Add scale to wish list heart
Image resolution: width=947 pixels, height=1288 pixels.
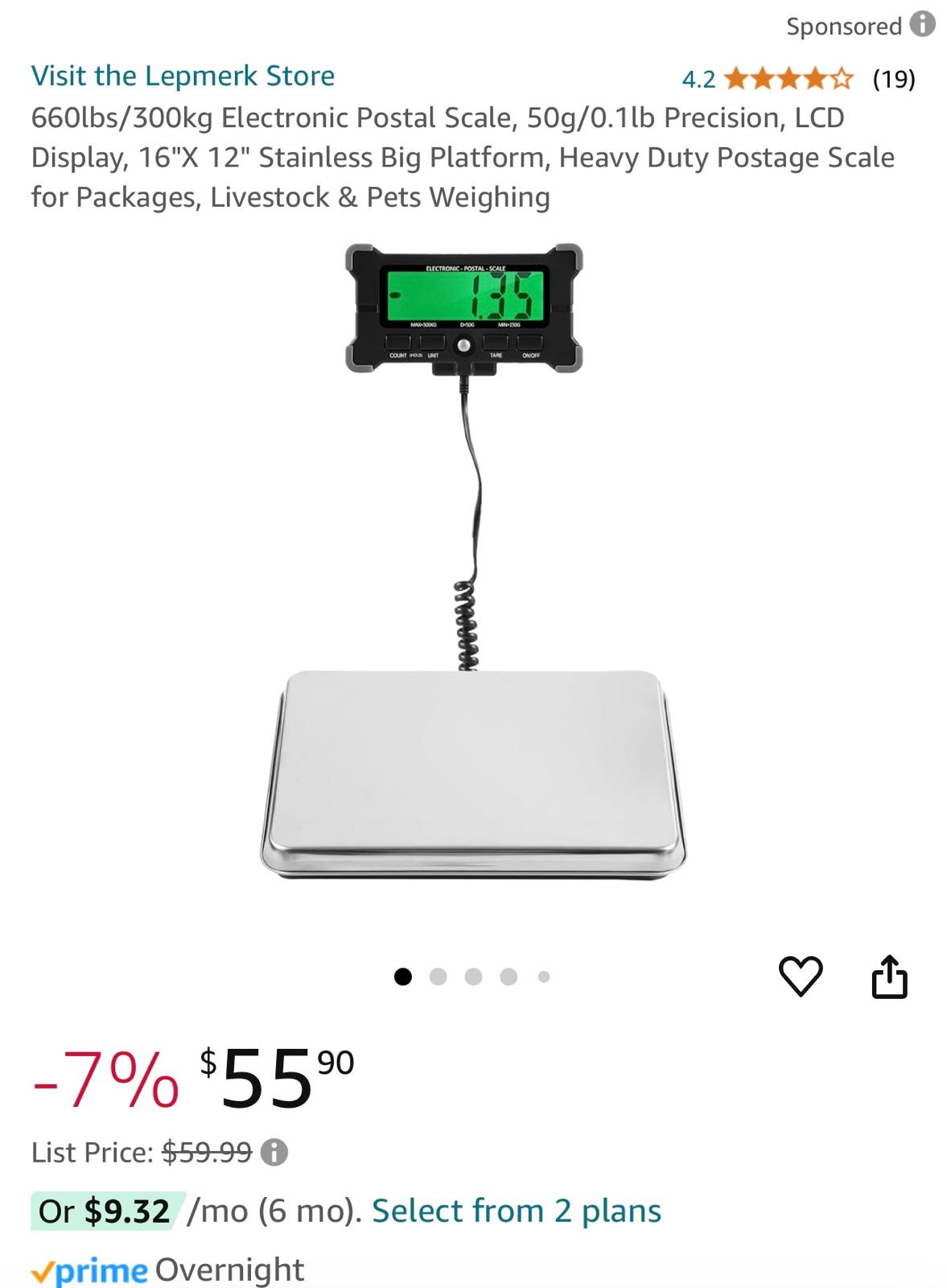pyautogui.click(x=801, y=976)
